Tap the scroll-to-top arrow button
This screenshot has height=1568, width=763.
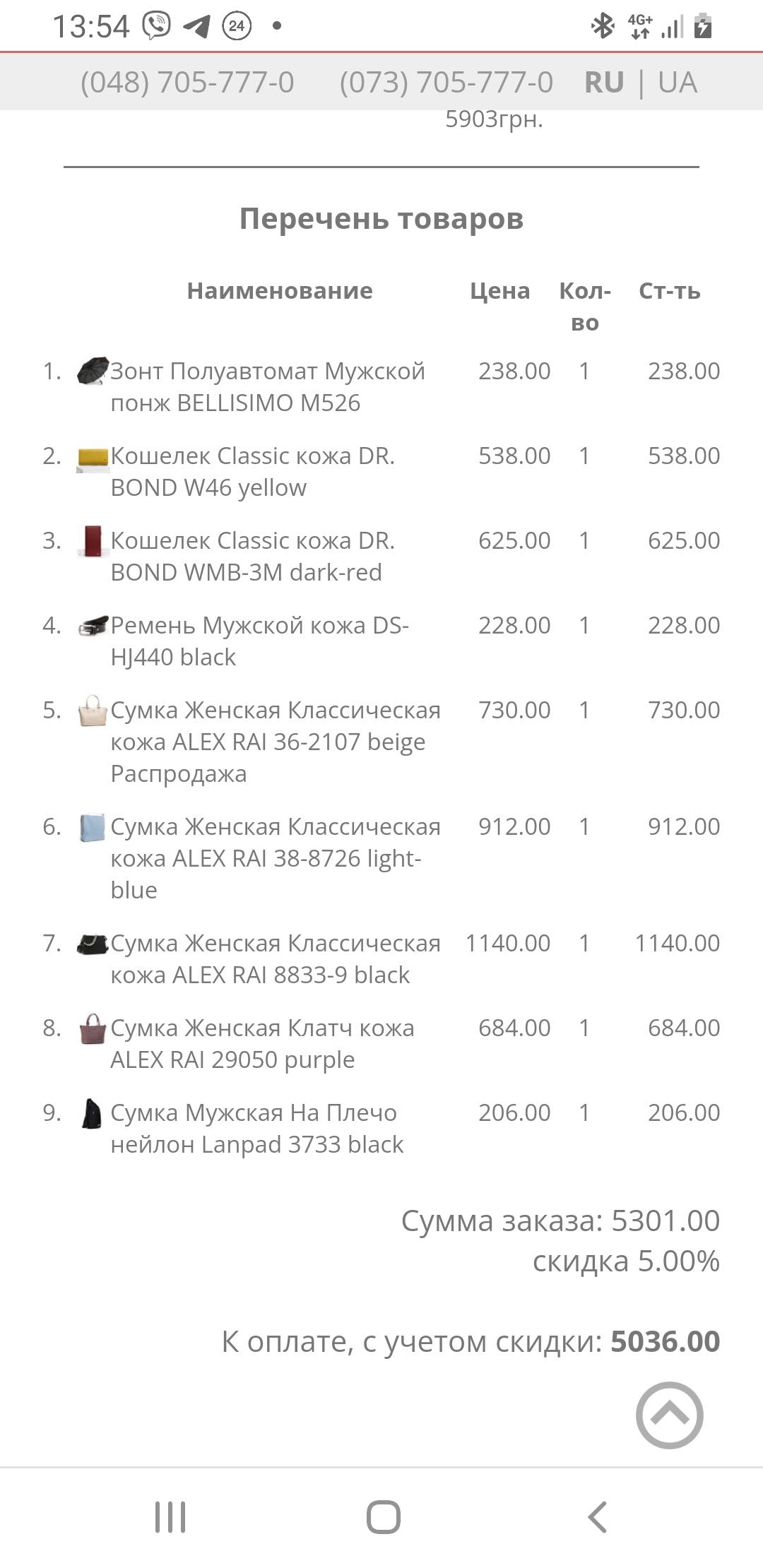[669, 1415]
